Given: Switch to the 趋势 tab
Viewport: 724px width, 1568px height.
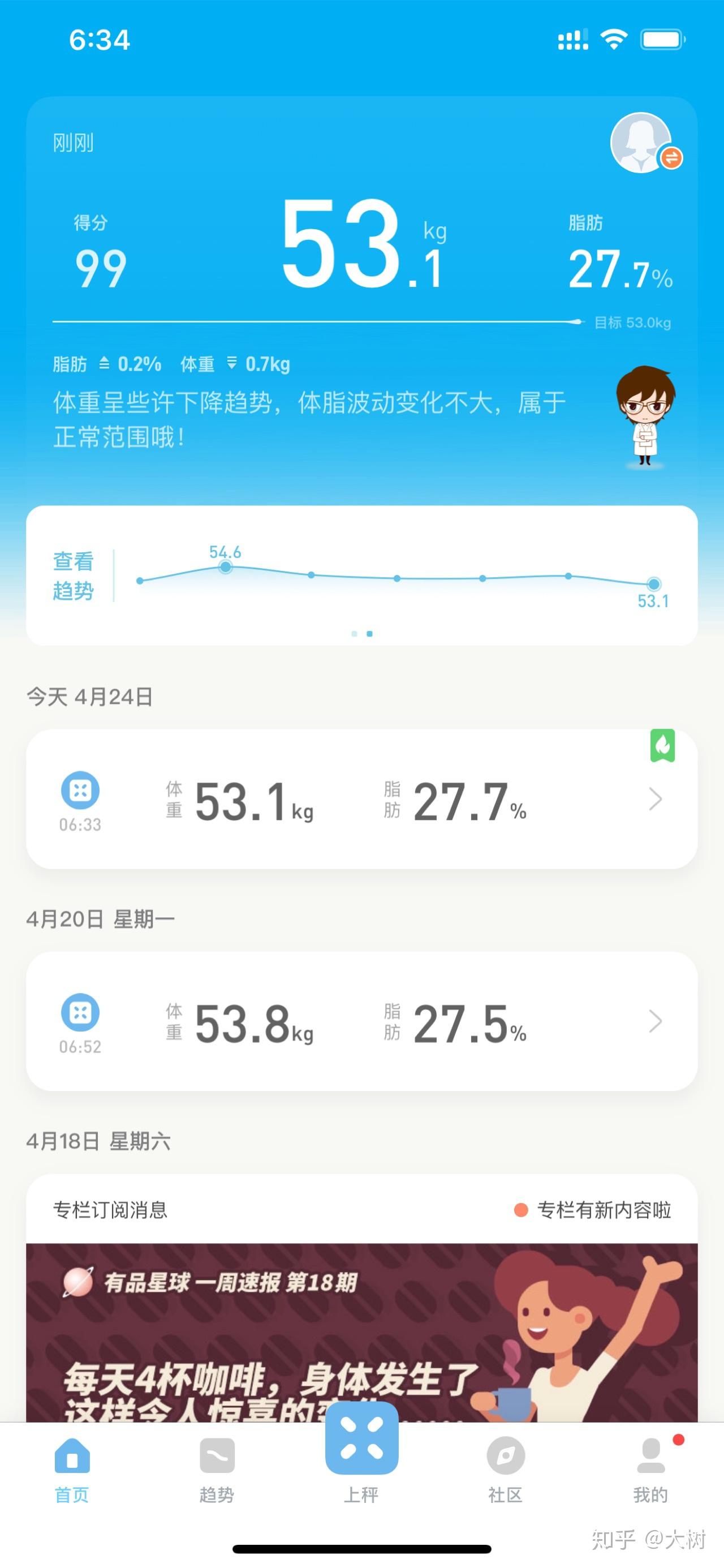Looking at the screenshot, I should pyautogui.click(x=217, y=1471).
